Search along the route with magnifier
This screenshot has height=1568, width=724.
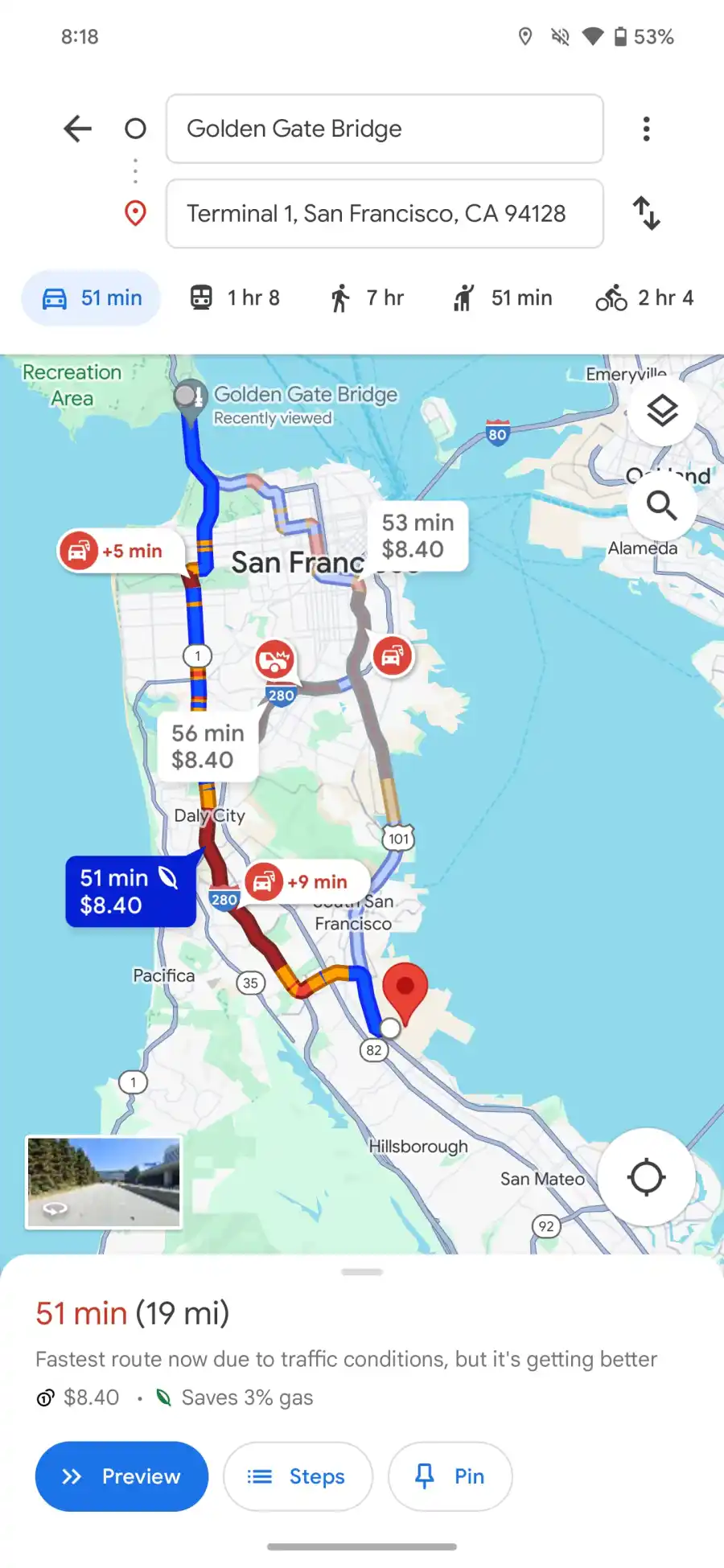[x=662, y=506]
